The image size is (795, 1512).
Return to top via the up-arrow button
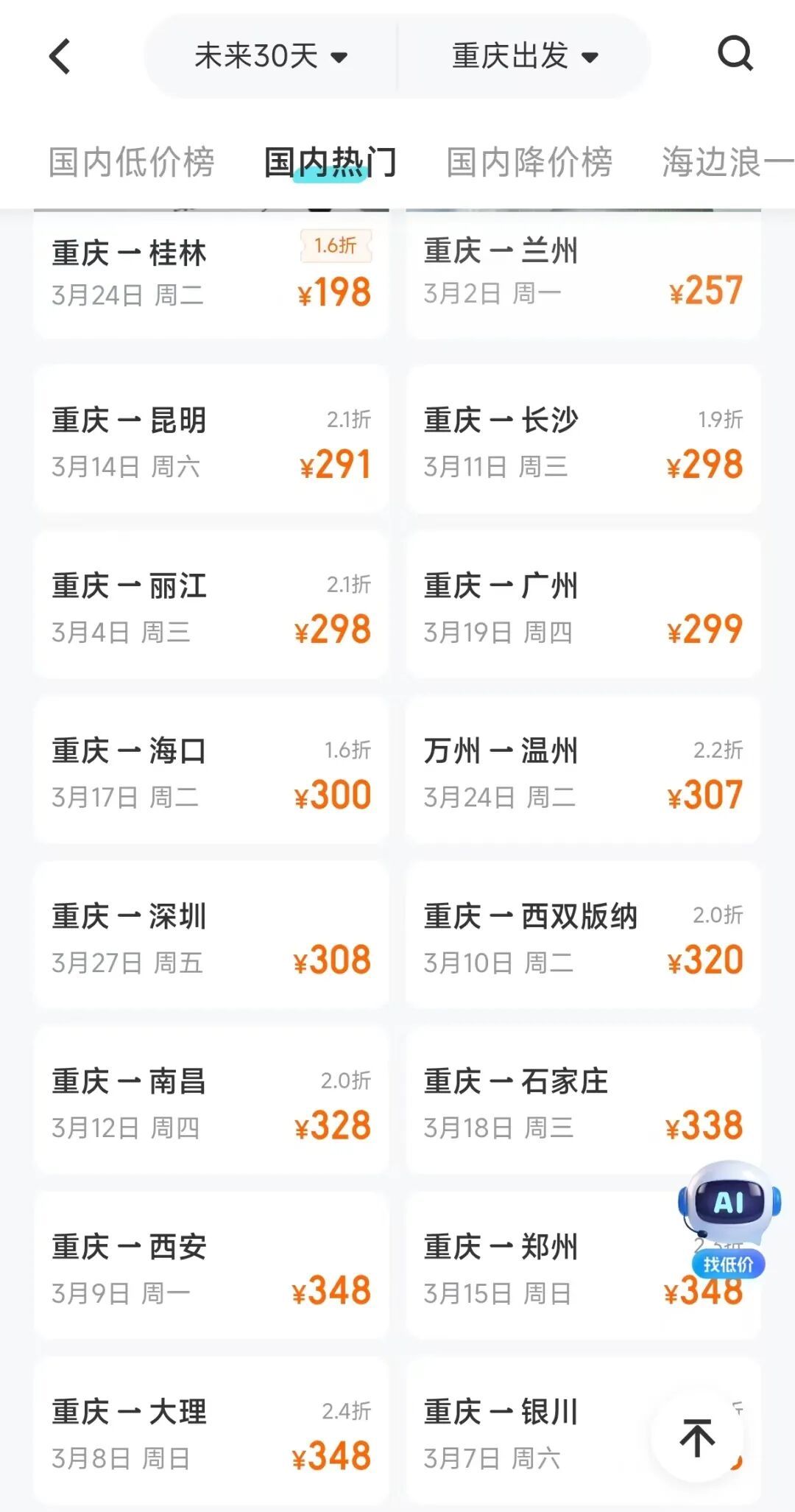pos(698,1434)
